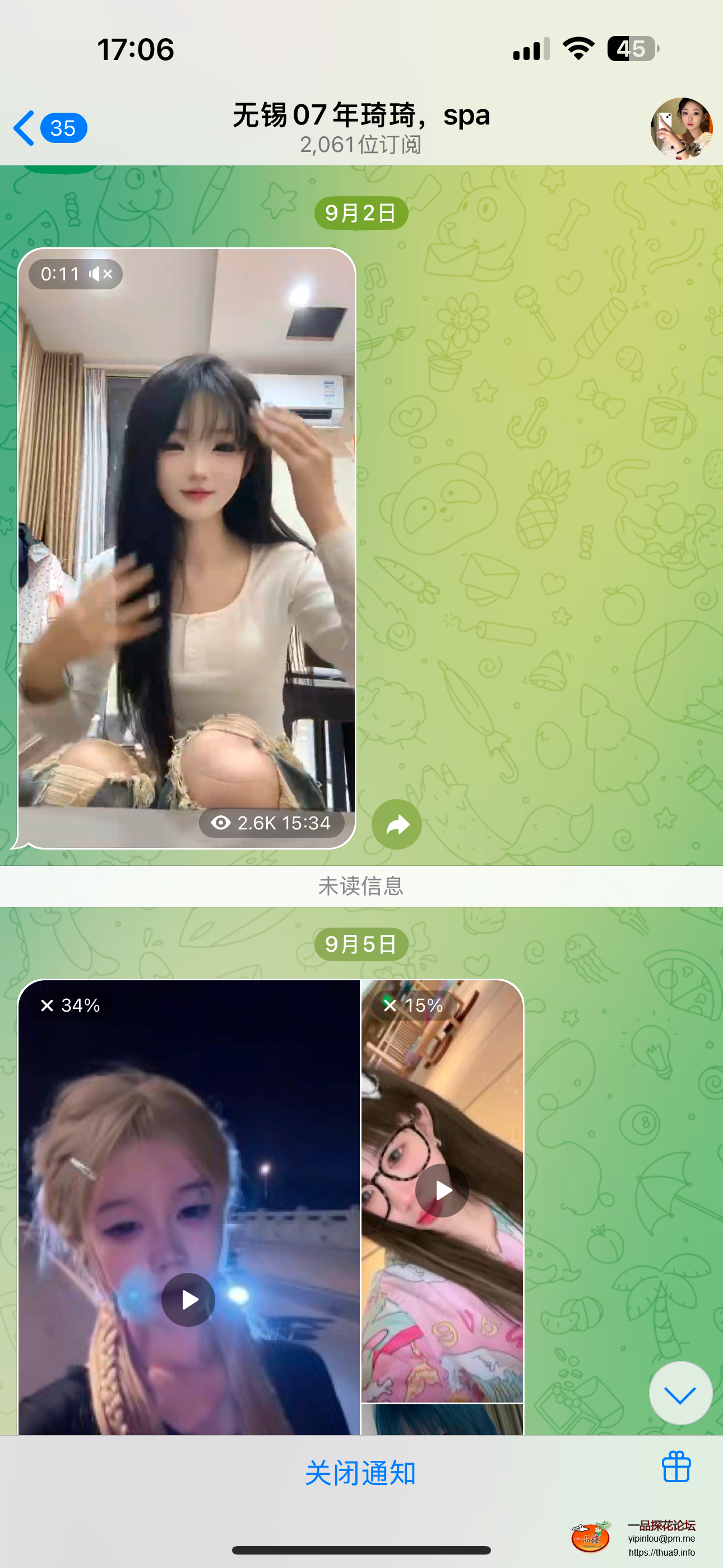Tap 关闭通知 to mute the channel
This screenshot has height=1568, width=723.
click(361, 1473)
